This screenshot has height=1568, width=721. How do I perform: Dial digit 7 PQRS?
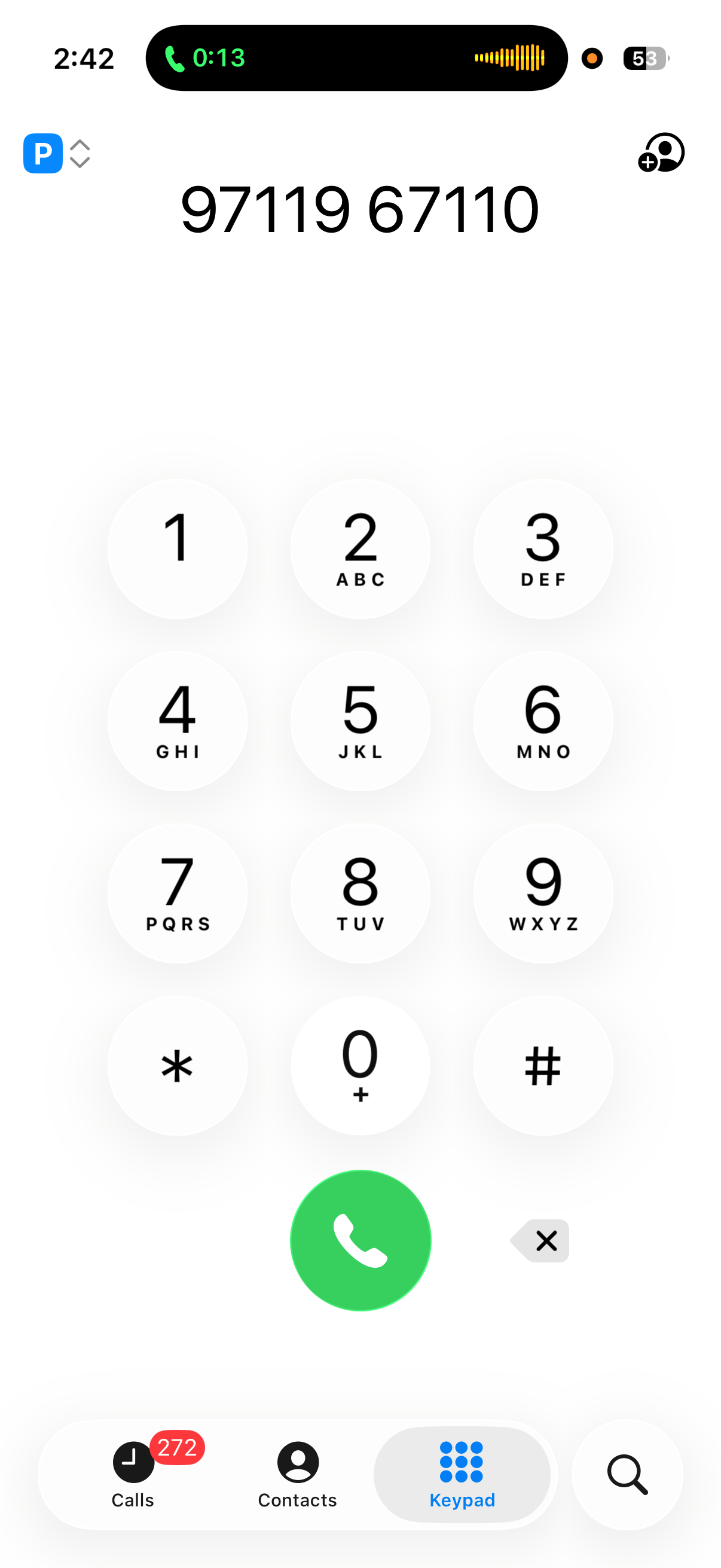point(177,893)
